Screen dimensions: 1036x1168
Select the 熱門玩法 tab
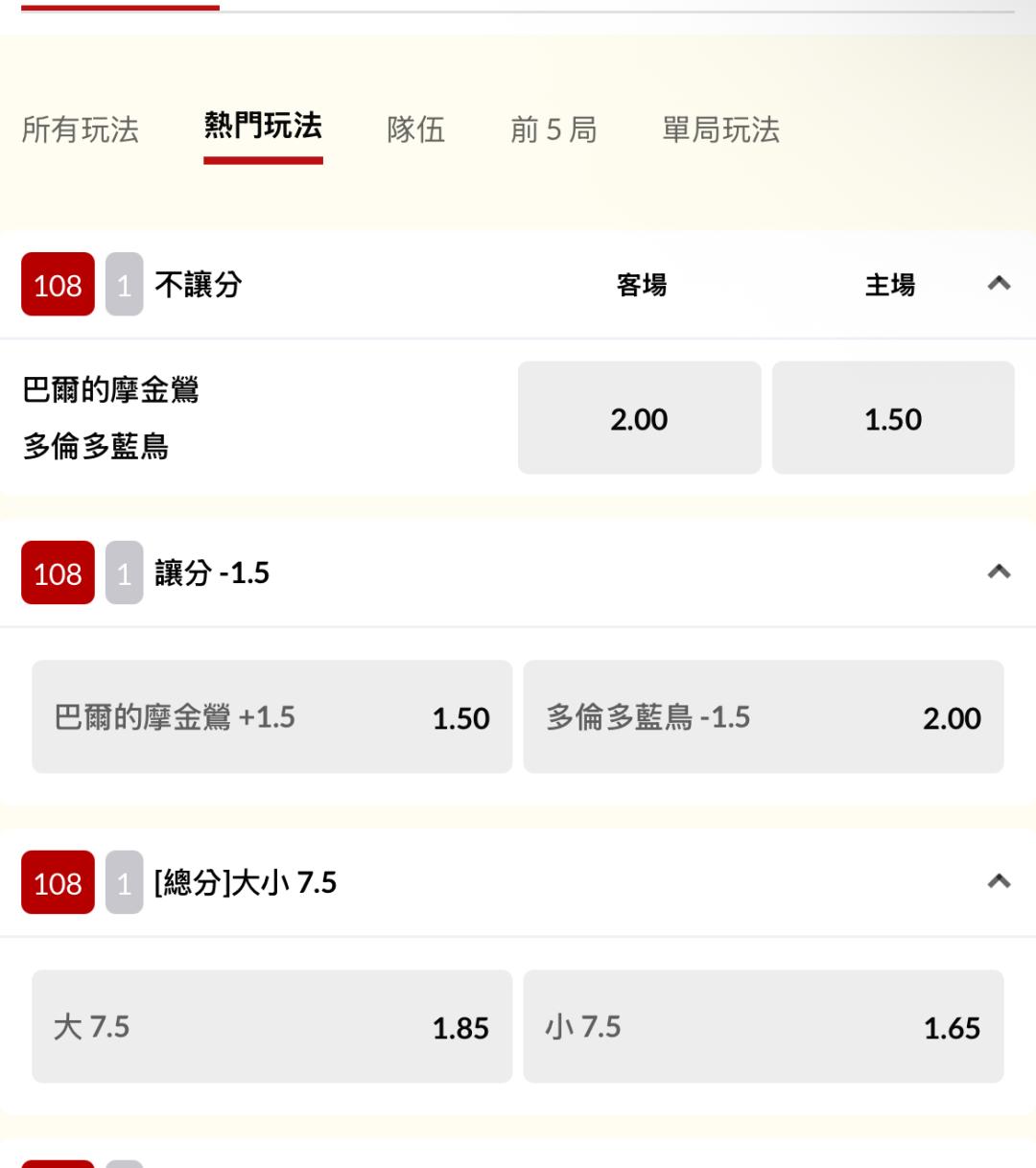(263, 127)
